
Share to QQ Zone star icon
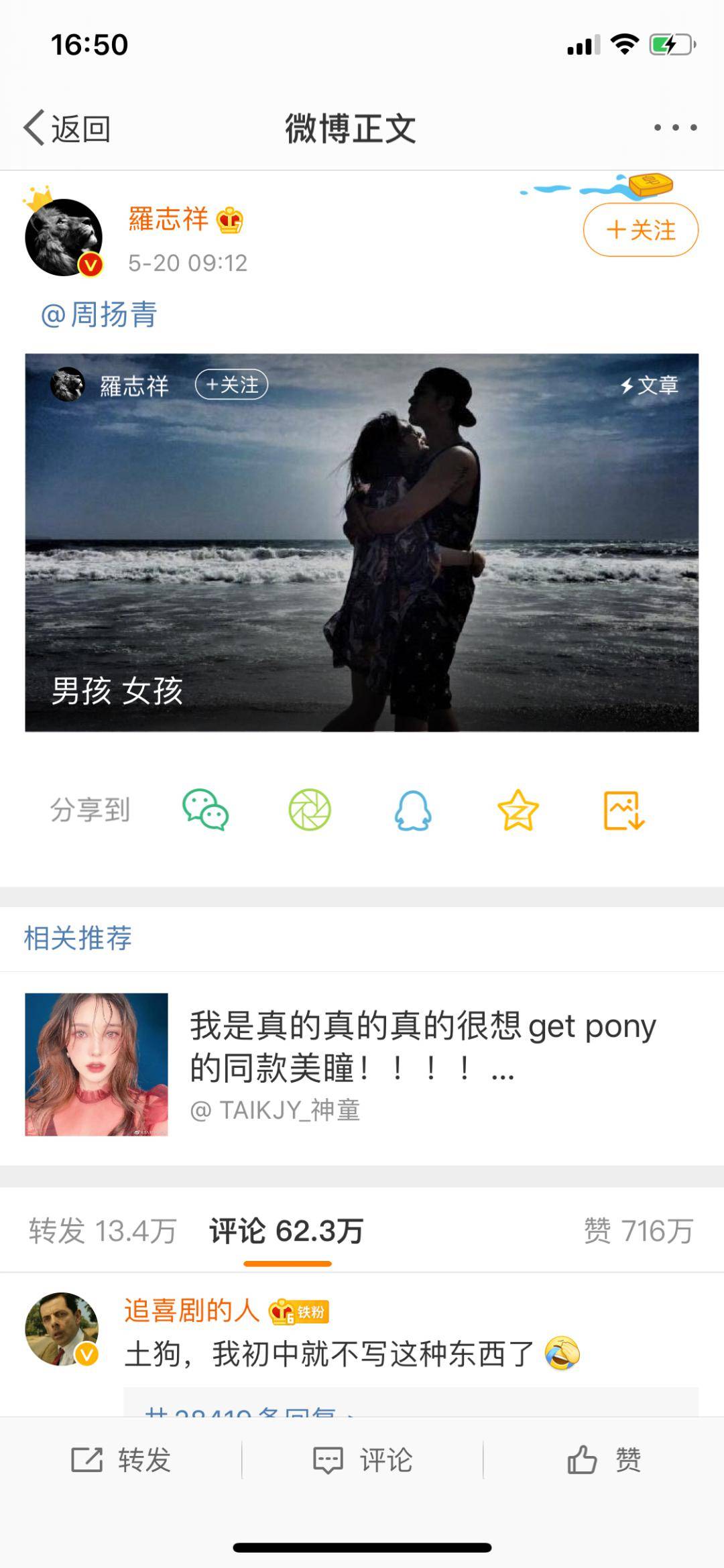518,810
